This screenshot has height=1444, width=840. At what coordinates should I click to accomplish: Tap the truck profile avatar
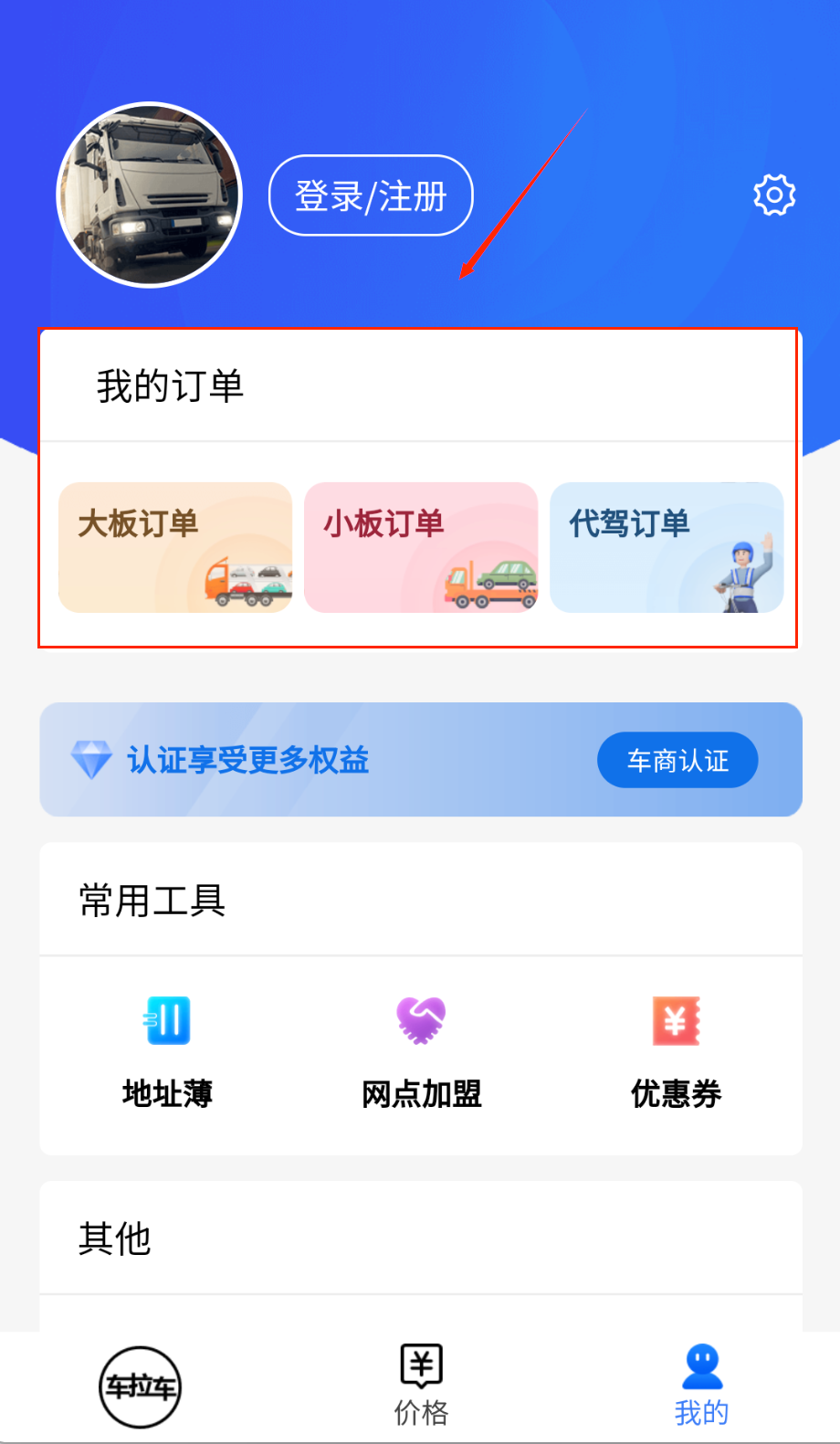pos(149,195)
